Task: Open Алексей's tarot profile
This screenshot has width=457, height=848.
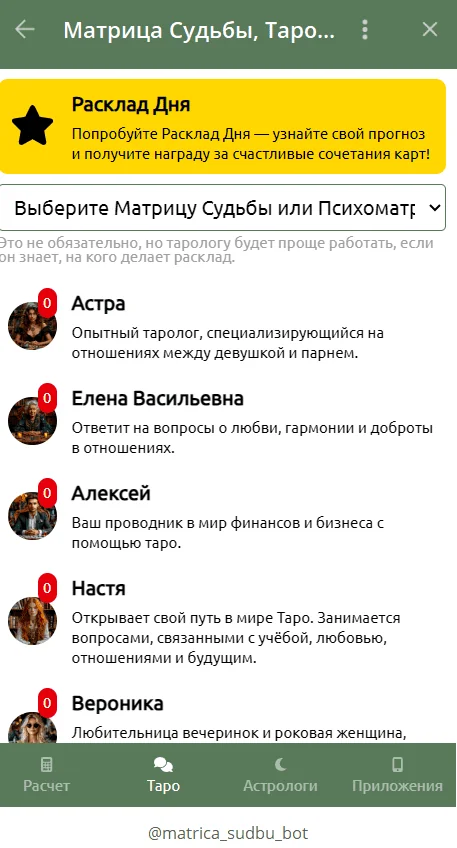Action: click(223, 517)
